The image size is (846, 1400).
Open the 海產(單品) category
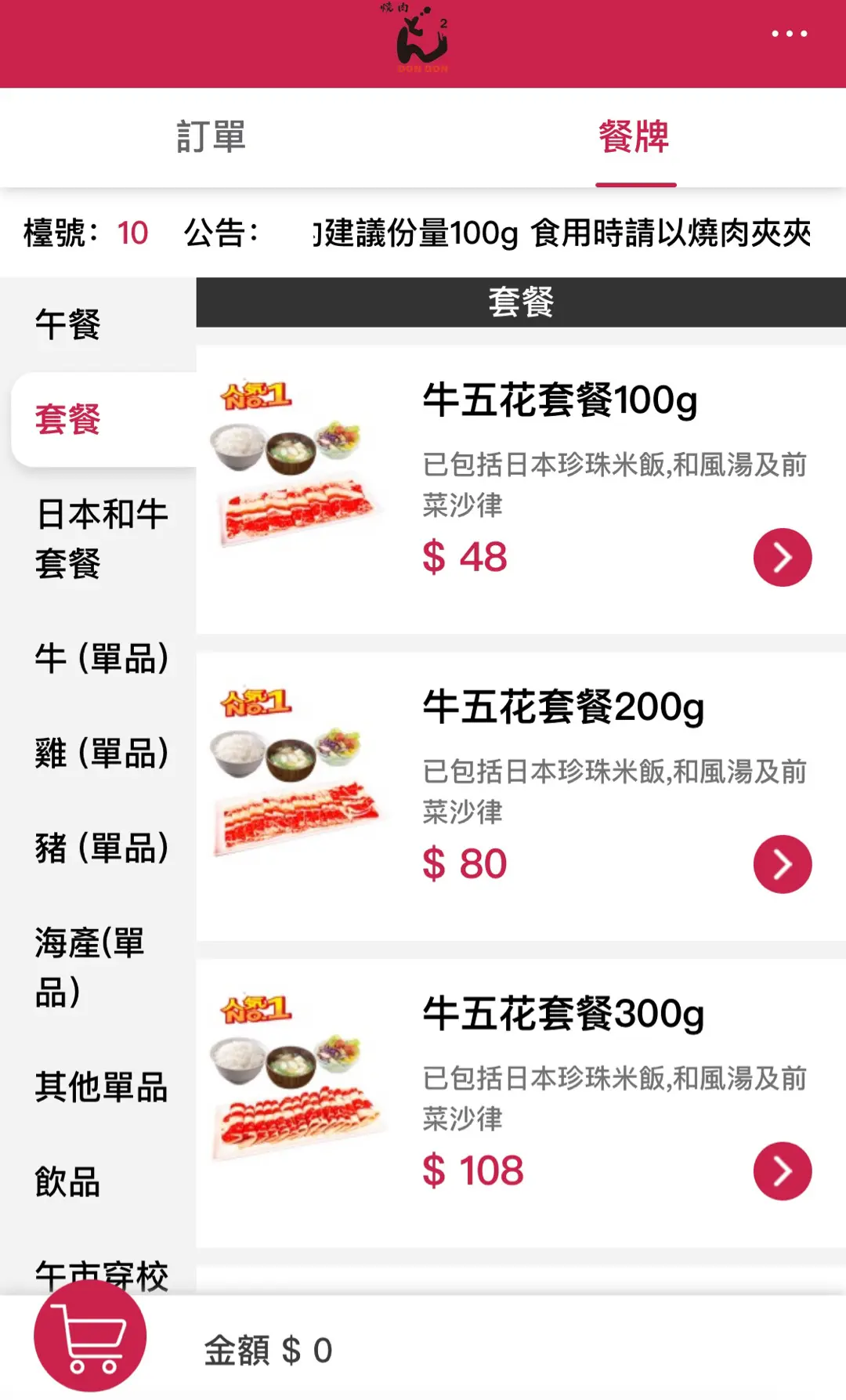tap(90, 967)
